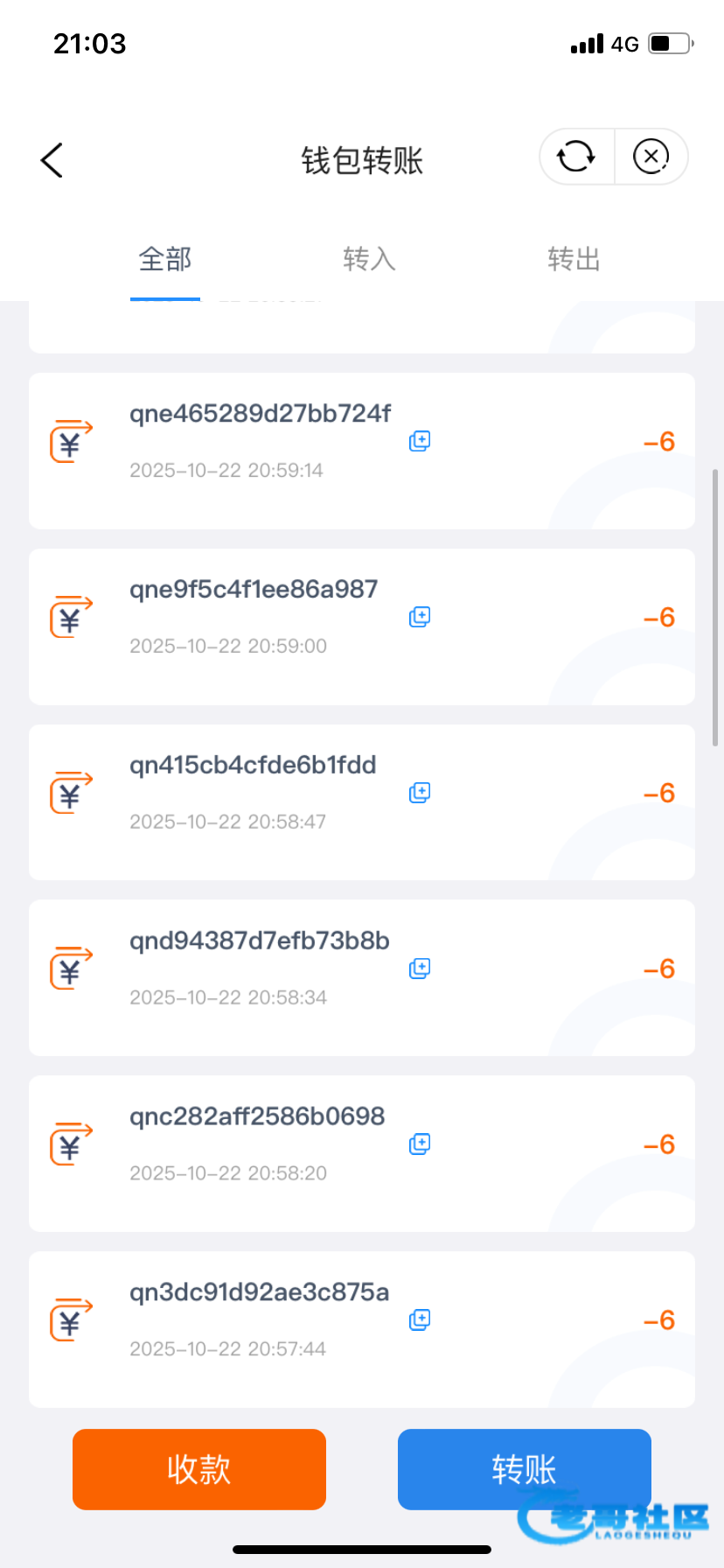This screenshot has height=1568, width=724.
Task: Copy ID qnd94387d7efb73b8b
Action: [420, 969]
